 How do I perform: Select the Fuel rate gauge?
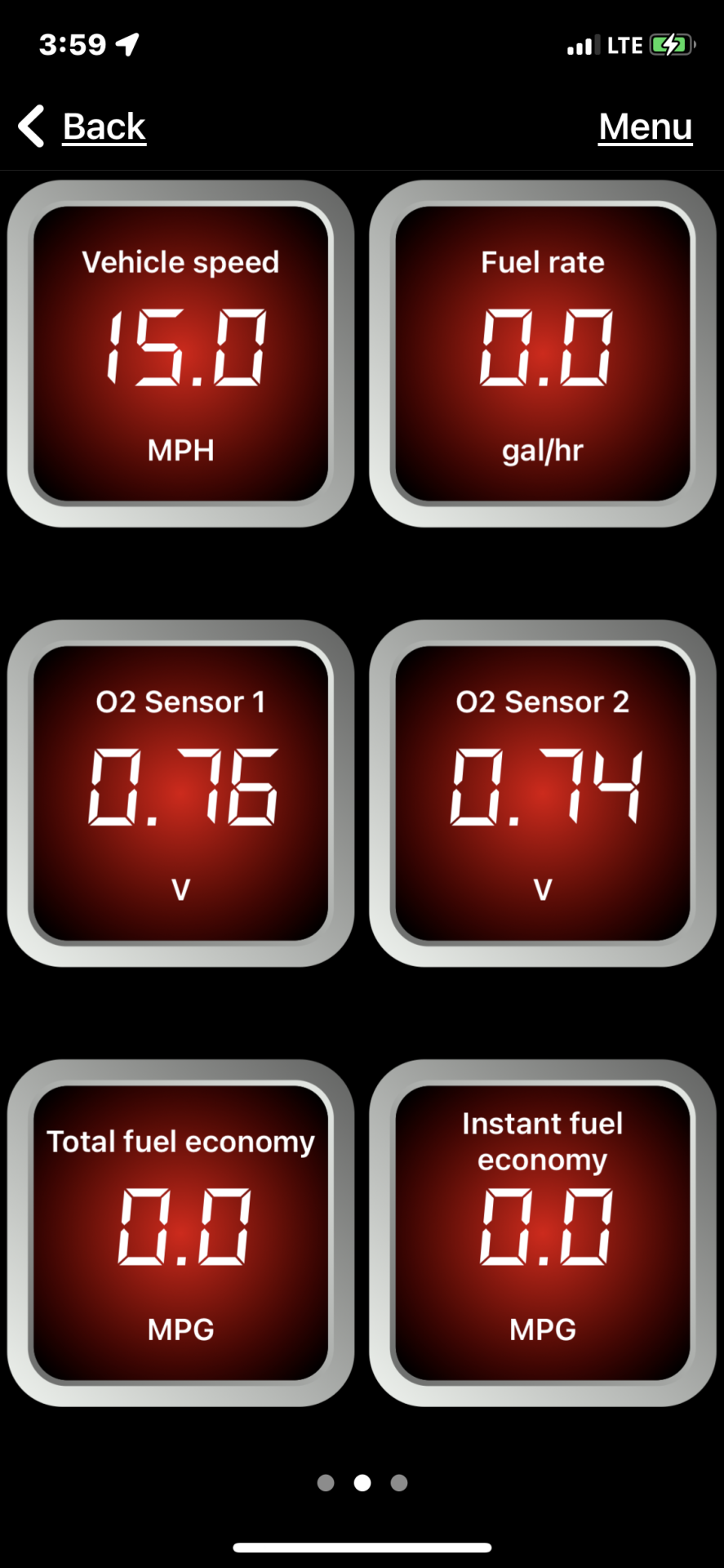point(543,354)
